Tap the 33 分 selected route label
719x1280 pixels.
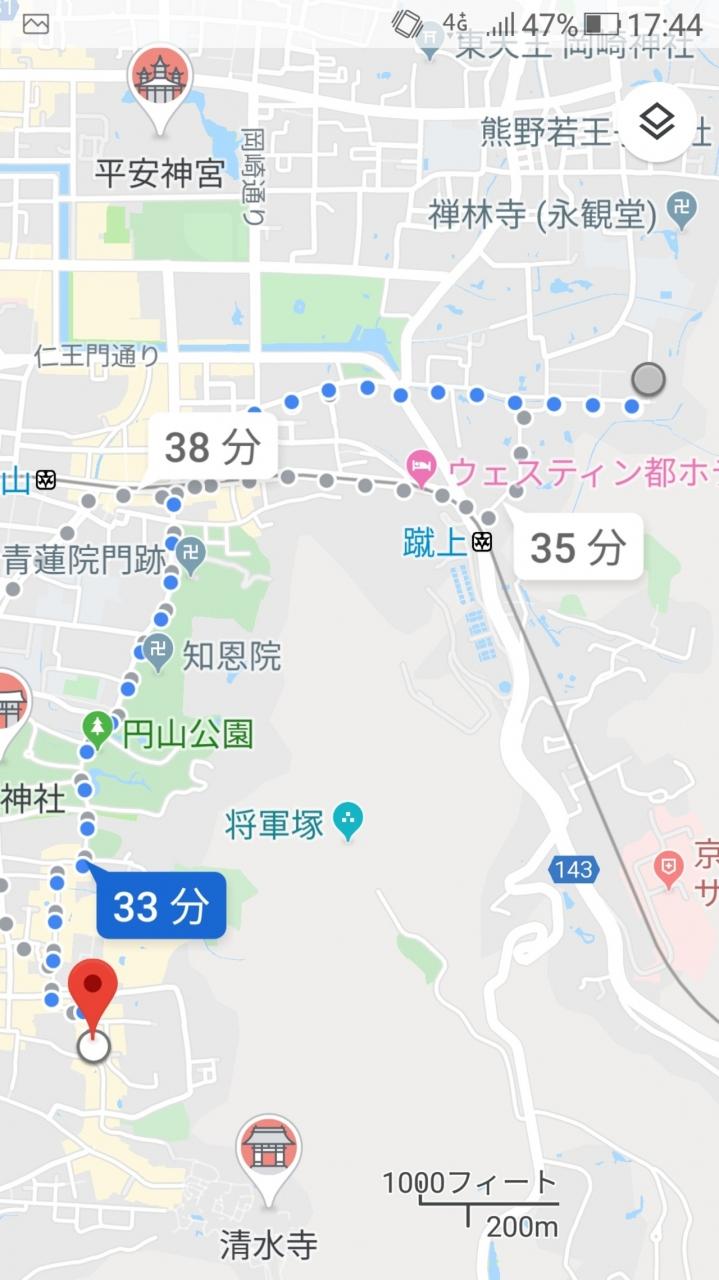[161, 906]
